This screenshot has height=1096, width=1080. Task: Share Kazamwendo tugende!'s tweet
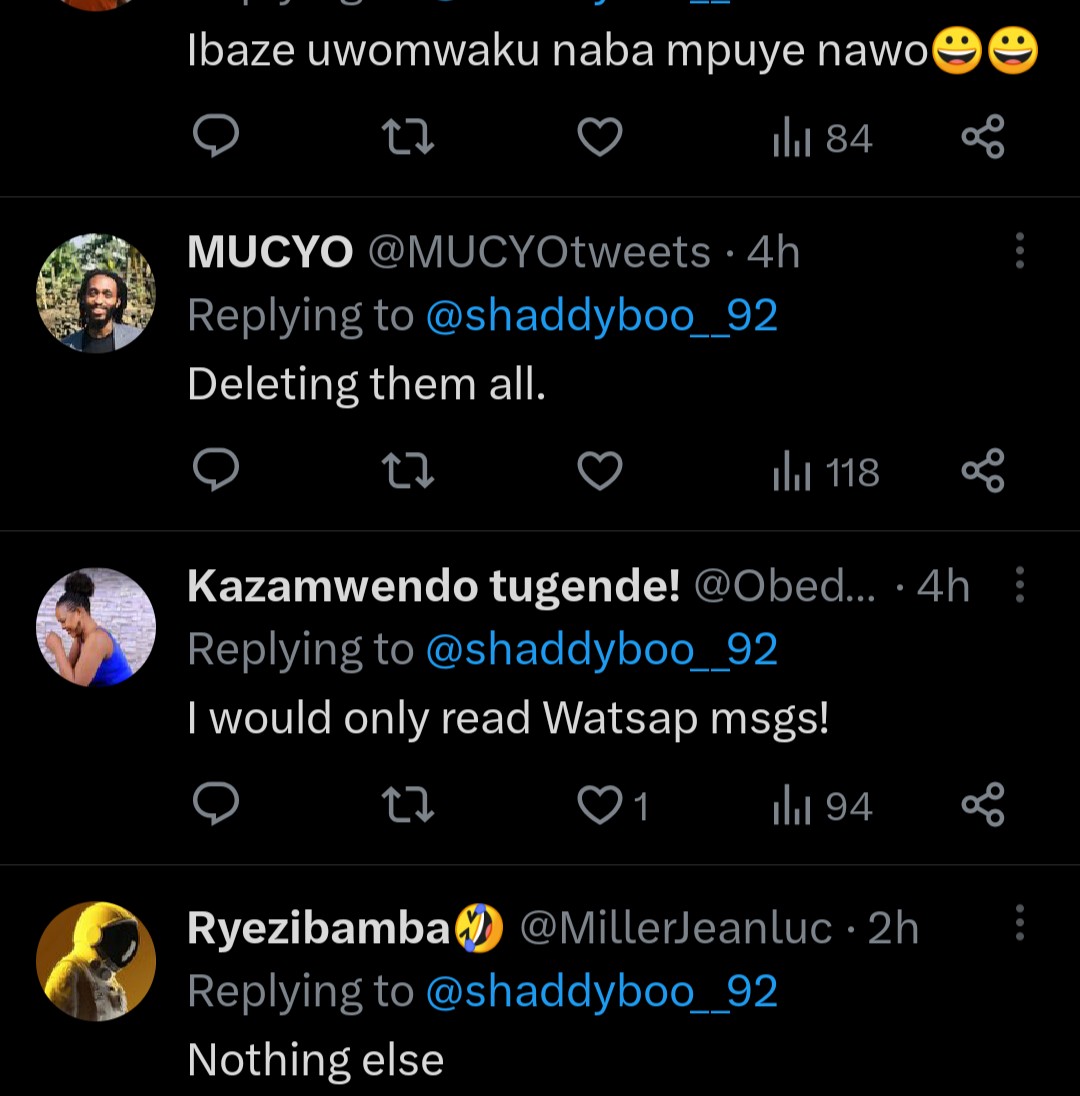click(982, 805)
